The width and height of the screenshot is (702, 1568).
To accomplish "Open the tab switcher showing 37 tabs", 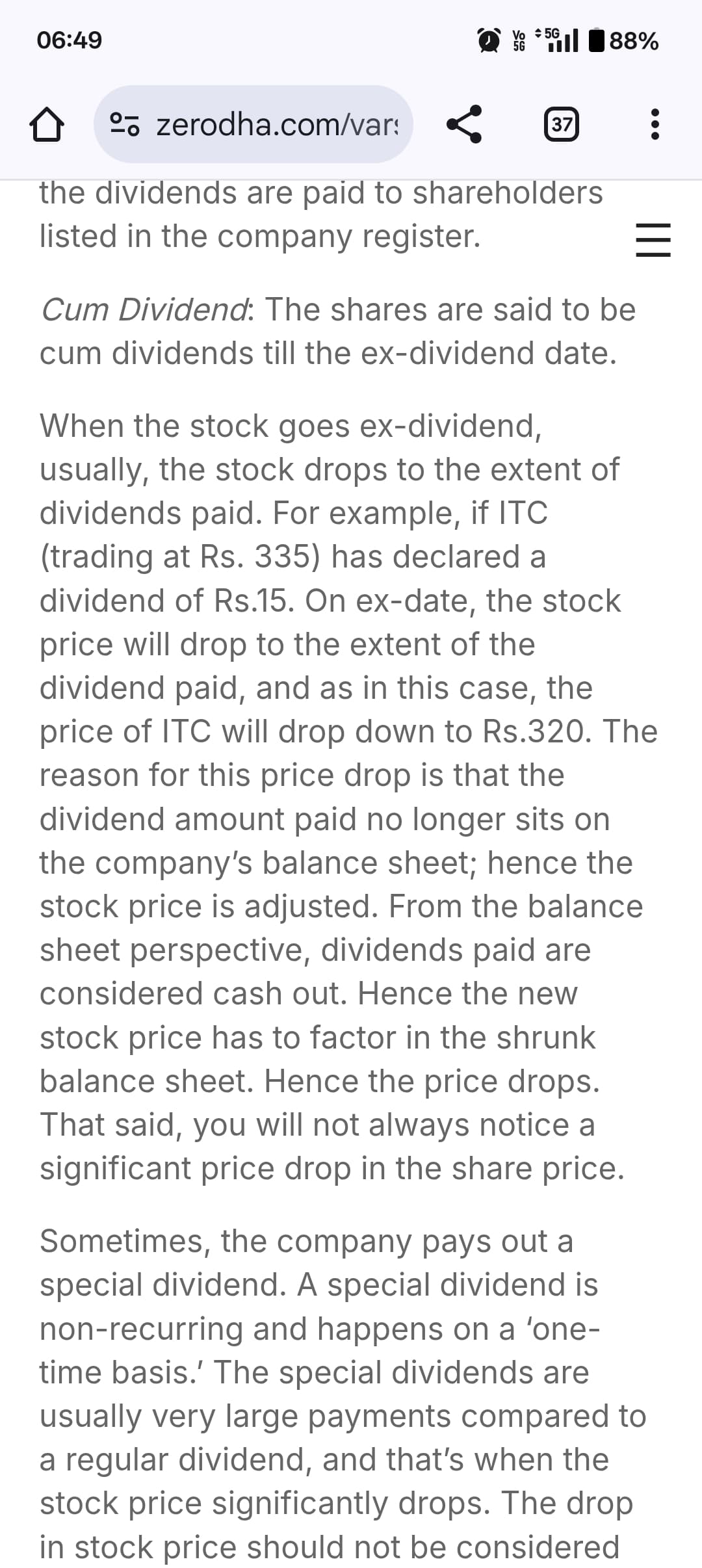I will tap(561, 124).
